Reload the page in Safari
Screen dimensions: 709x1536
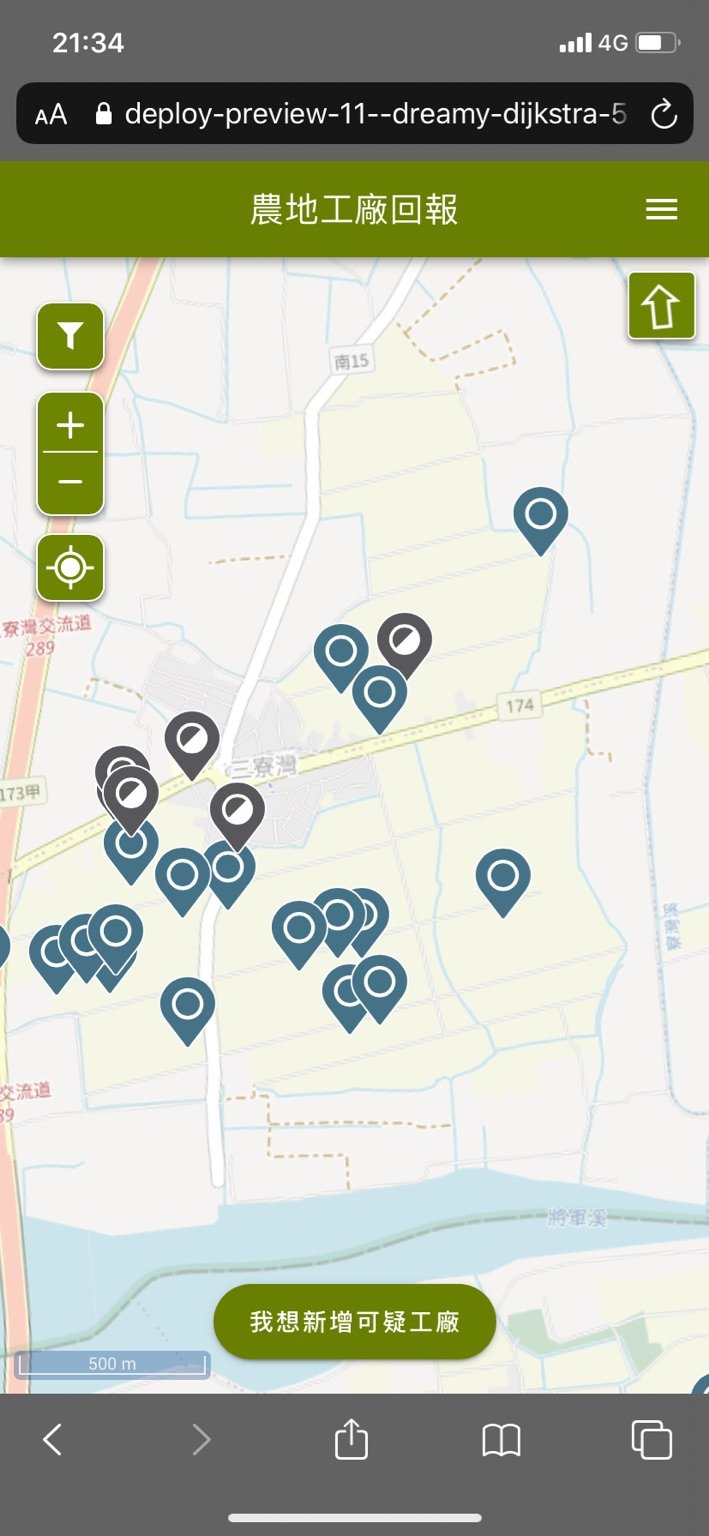point(663,115)
